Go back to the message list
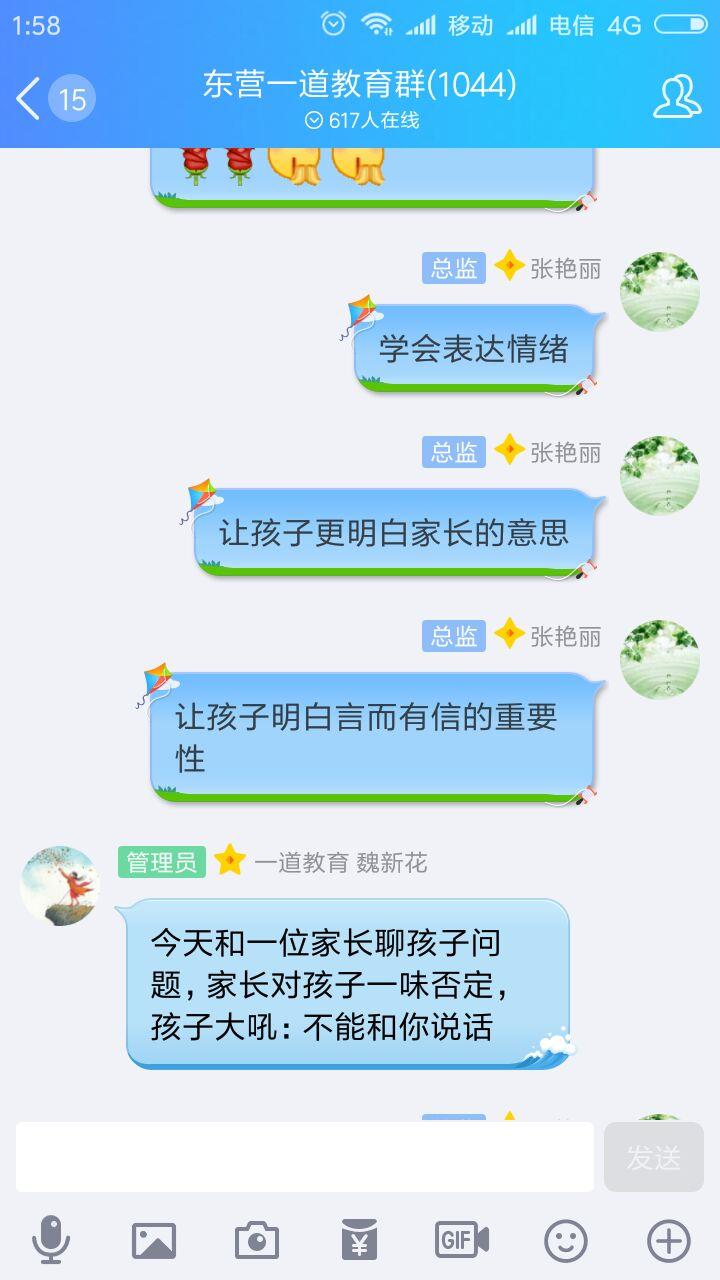 29,99
